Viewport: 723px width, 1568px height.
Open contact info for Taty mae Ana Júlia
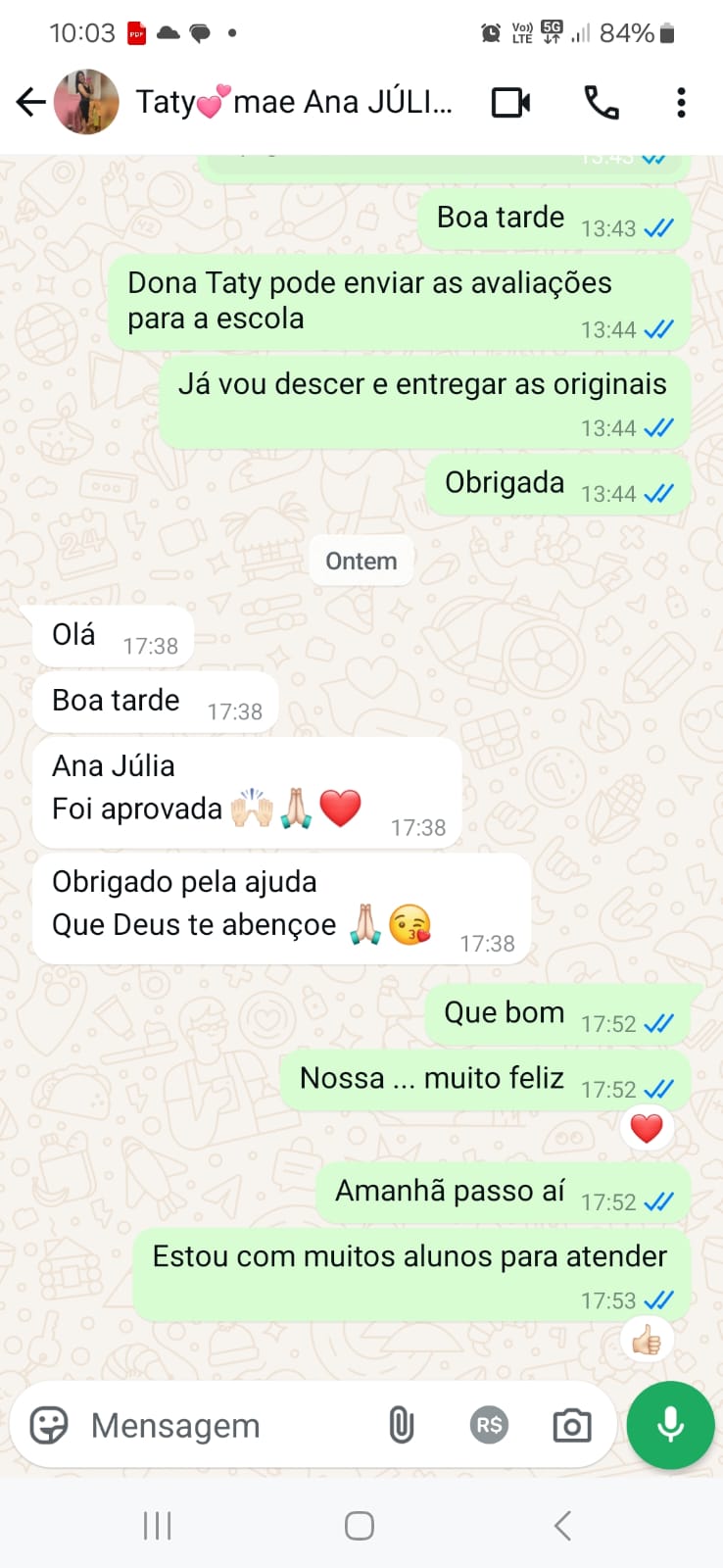point(294,102)
